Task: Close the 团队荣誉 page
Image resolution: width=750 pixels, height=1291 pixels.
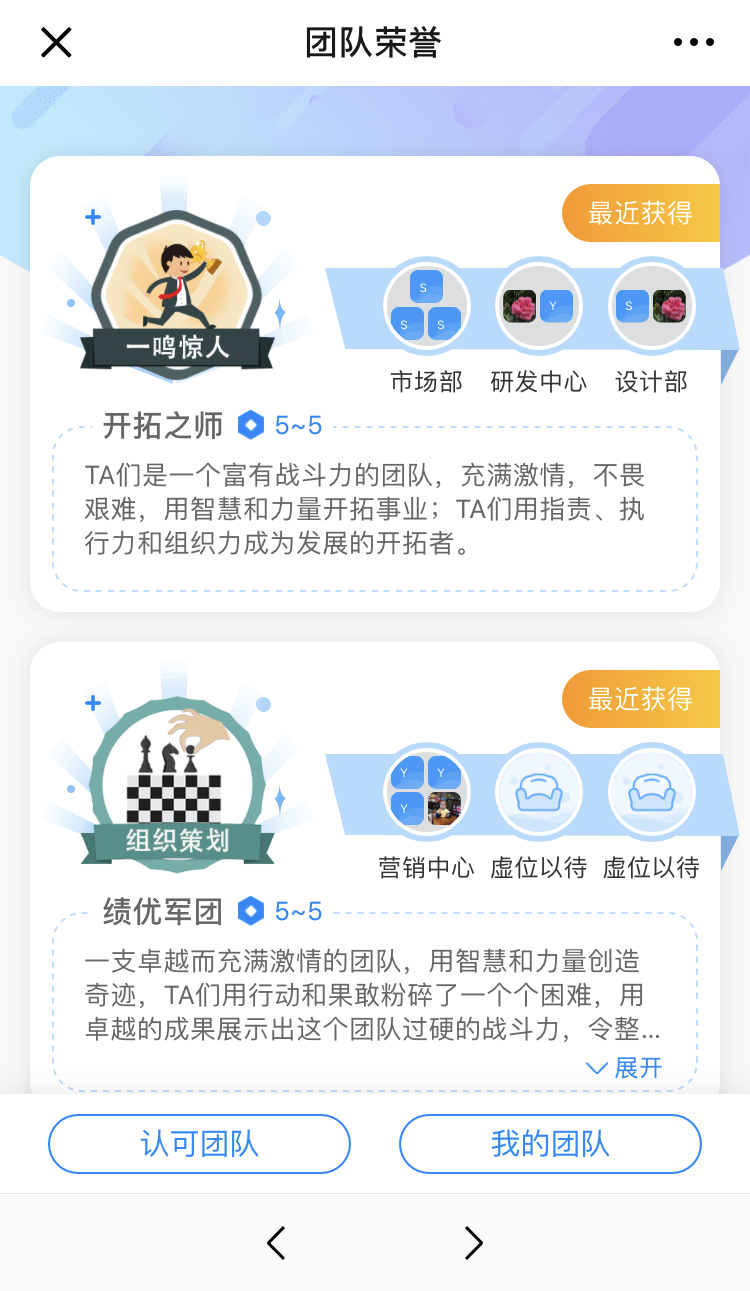Action: [56, 42]
